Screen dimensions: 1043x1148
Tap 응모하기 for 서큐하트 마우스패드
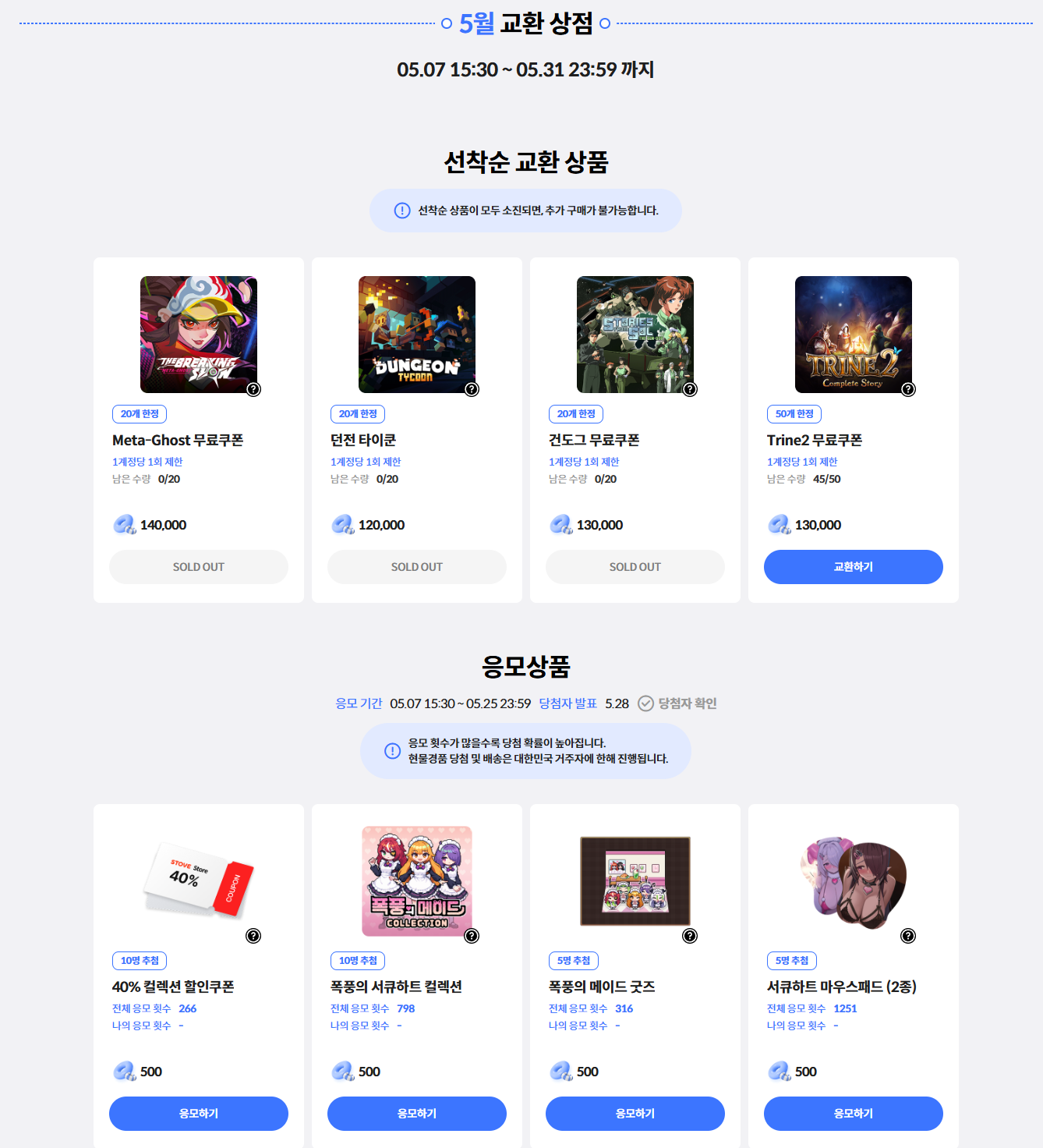pos(853,1114)
